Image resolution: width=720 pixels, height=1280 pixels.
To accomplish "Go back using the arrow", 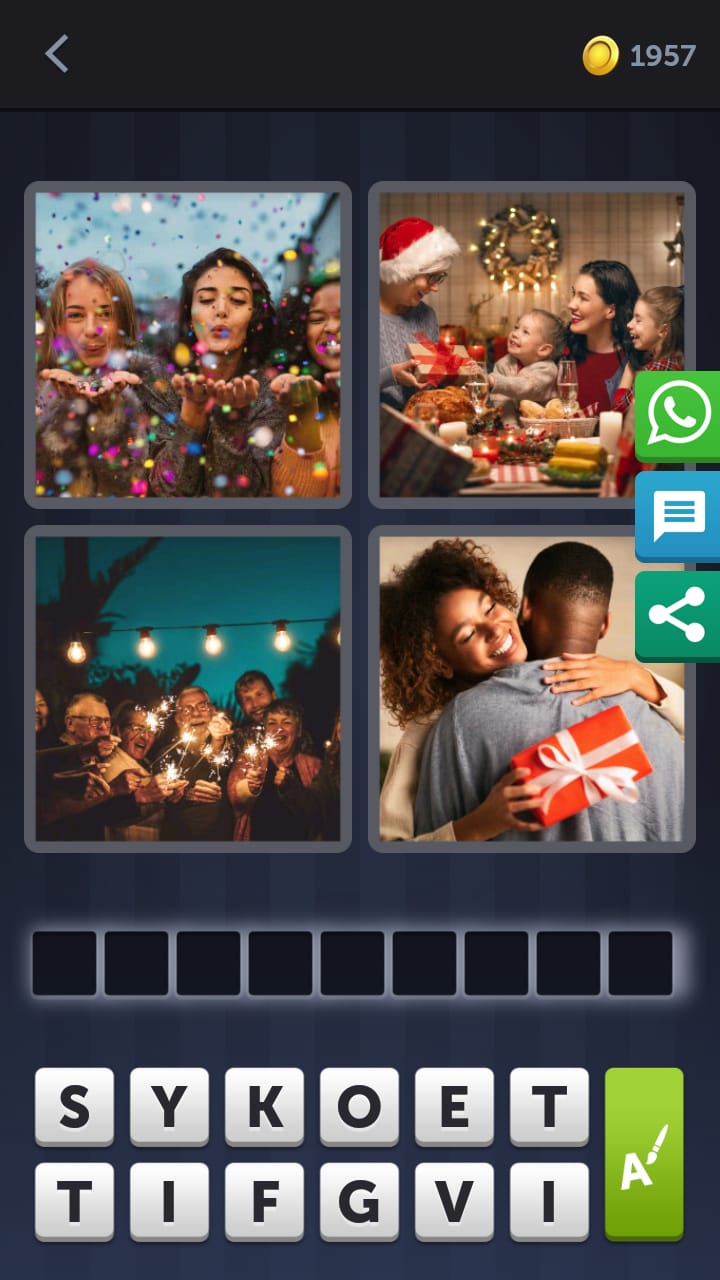I will pyautogui.click(x=57, y=54).
